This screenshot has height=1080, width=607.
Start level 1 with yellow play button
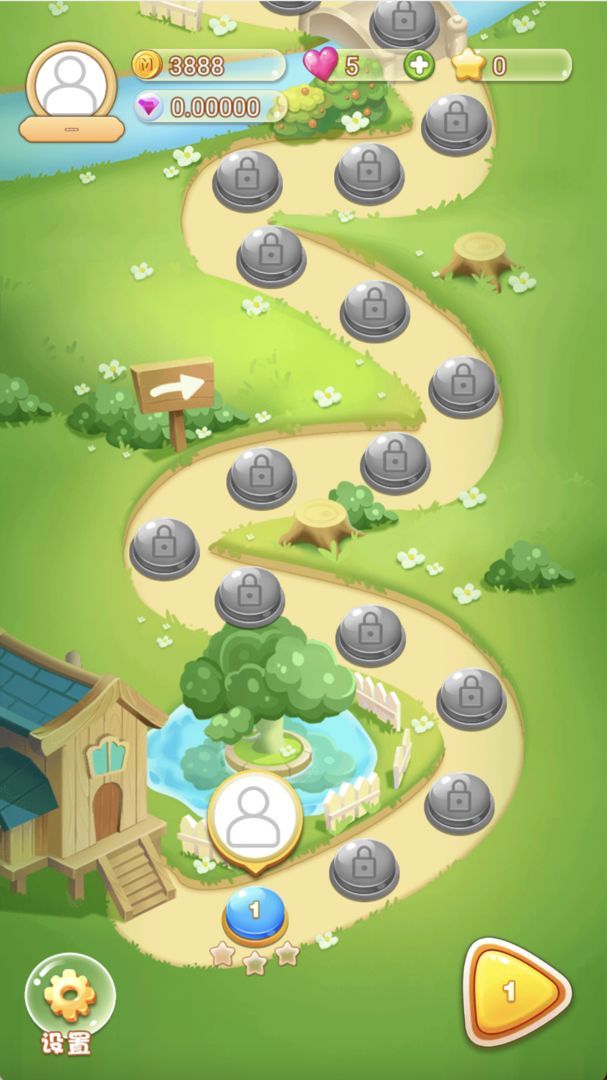513,991
